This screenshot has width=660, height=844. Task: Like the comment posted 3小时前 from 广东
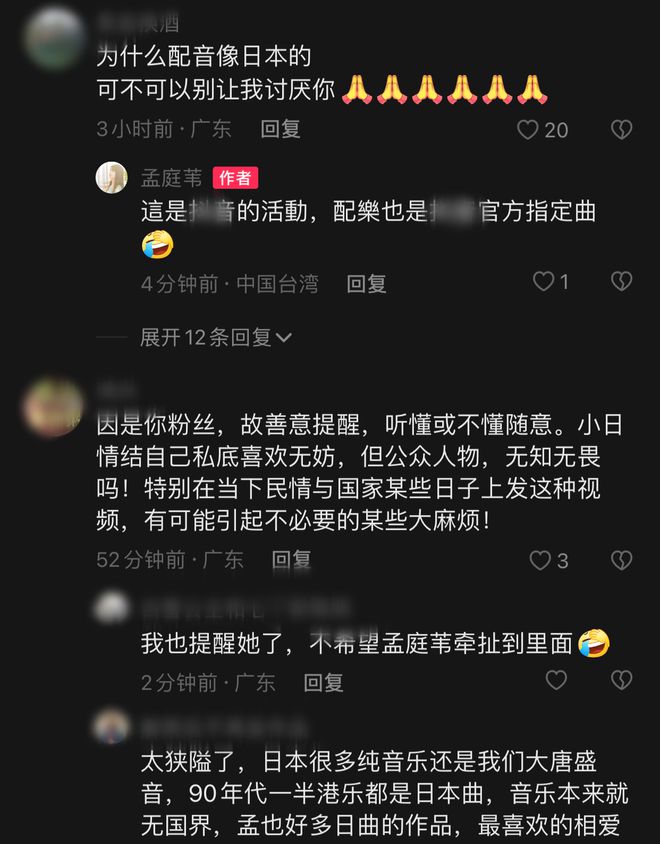click(x=529, y=129)
